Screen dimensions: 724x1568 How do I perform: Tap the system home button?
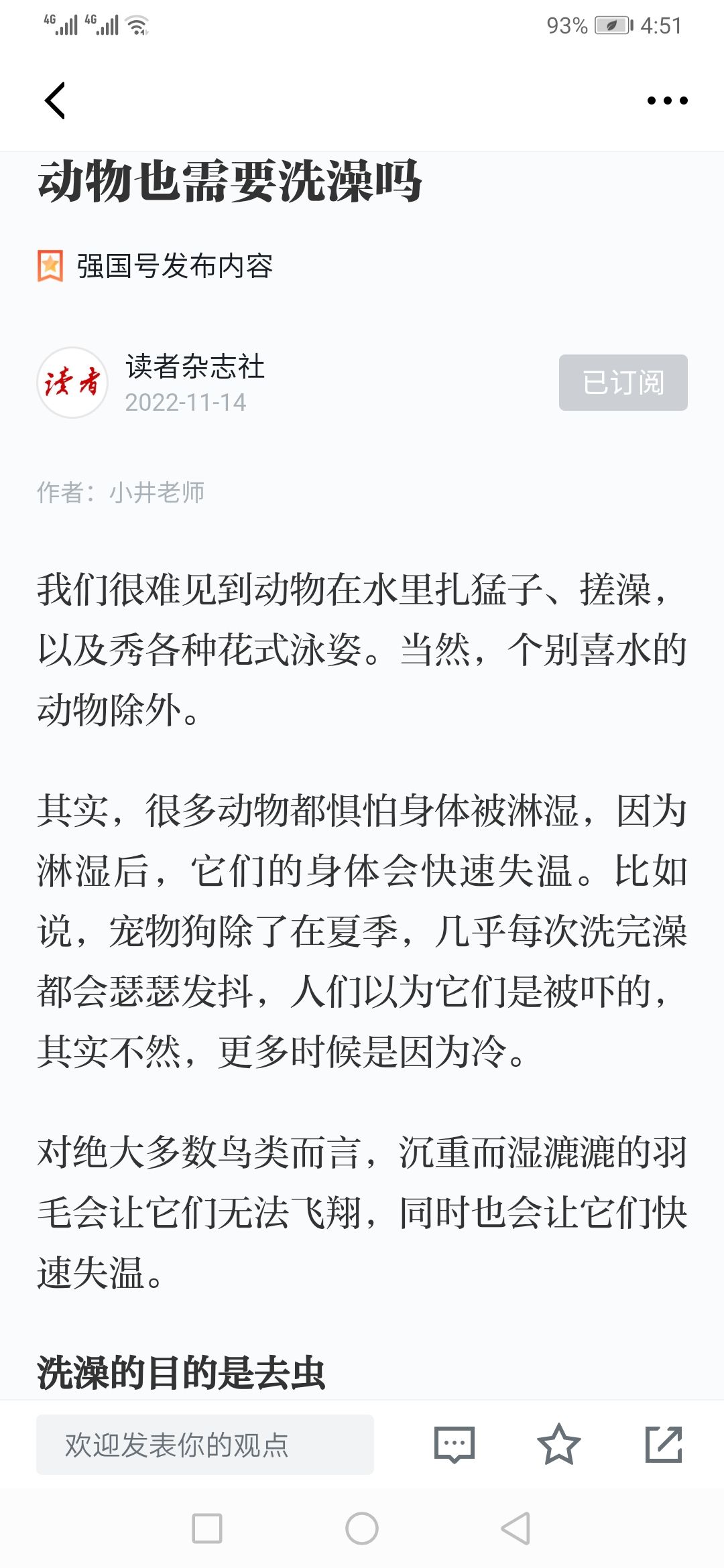tap(362, 1528)
